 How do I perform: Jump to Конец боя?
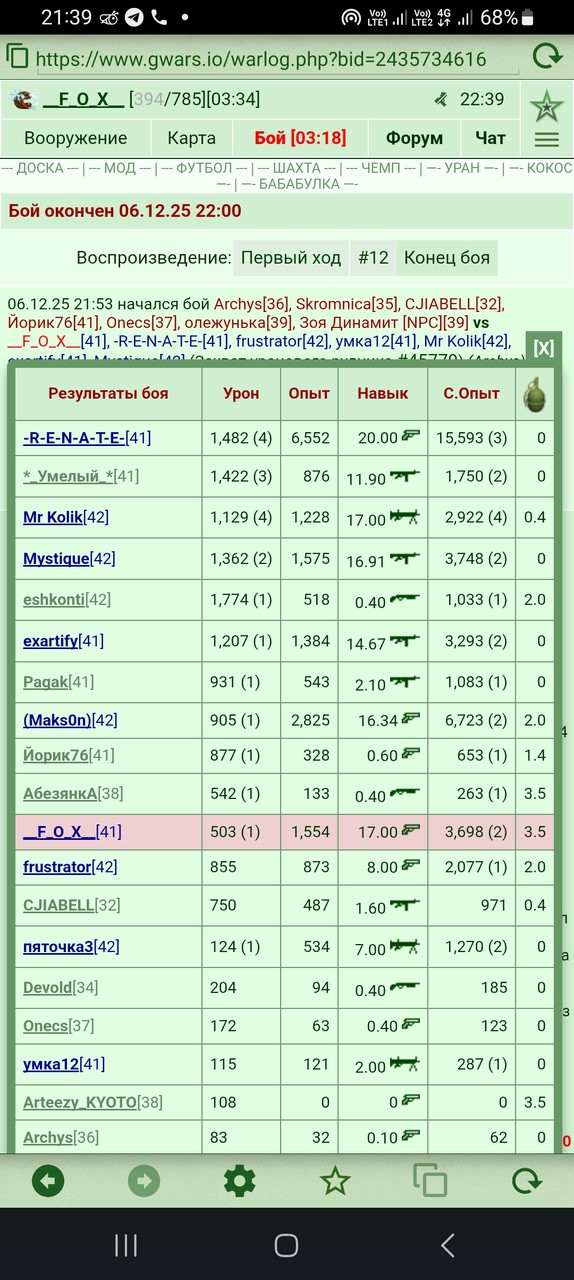pyautogui.click(x=447, y=258)
